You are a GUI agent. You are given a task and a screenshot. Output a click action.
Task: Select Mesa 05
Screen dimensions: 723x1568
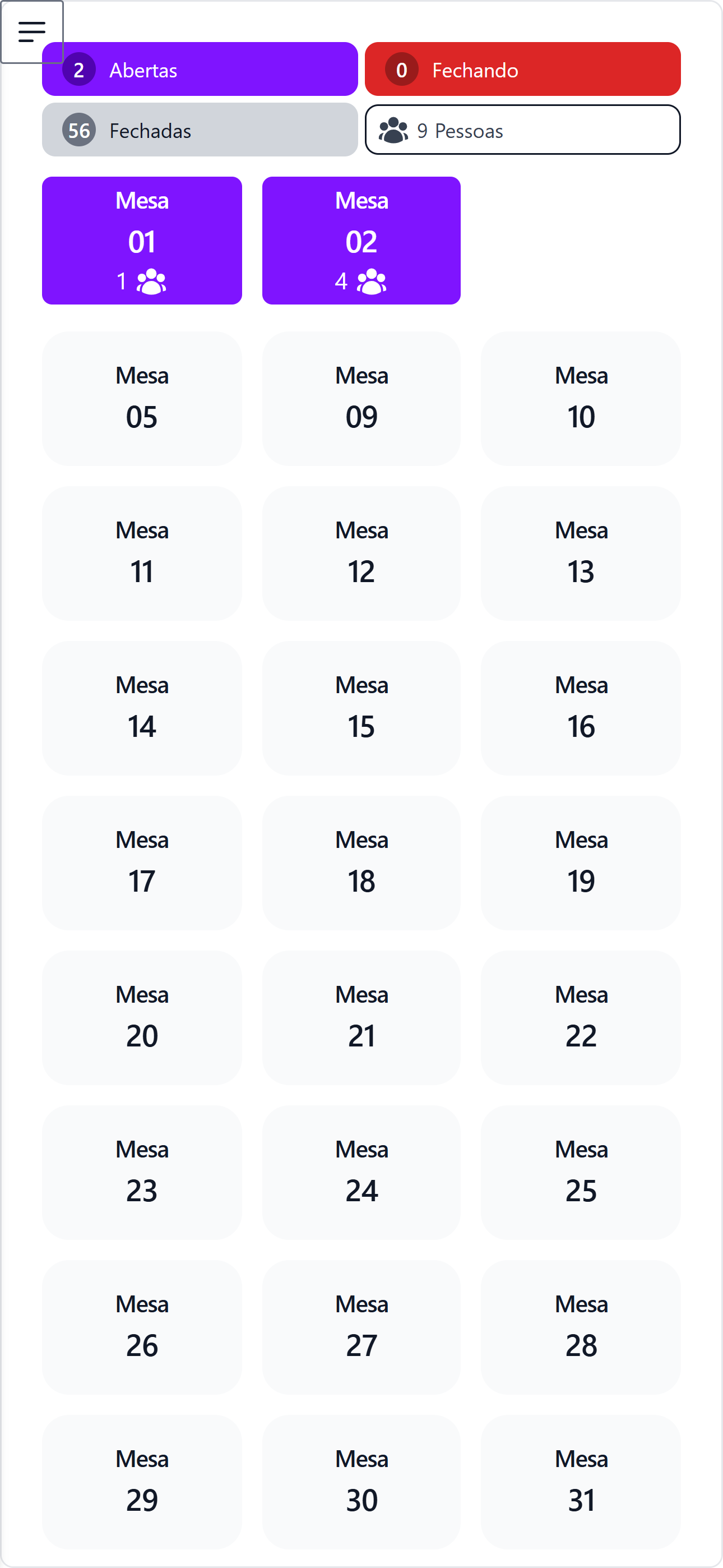[x=142, y=398]
